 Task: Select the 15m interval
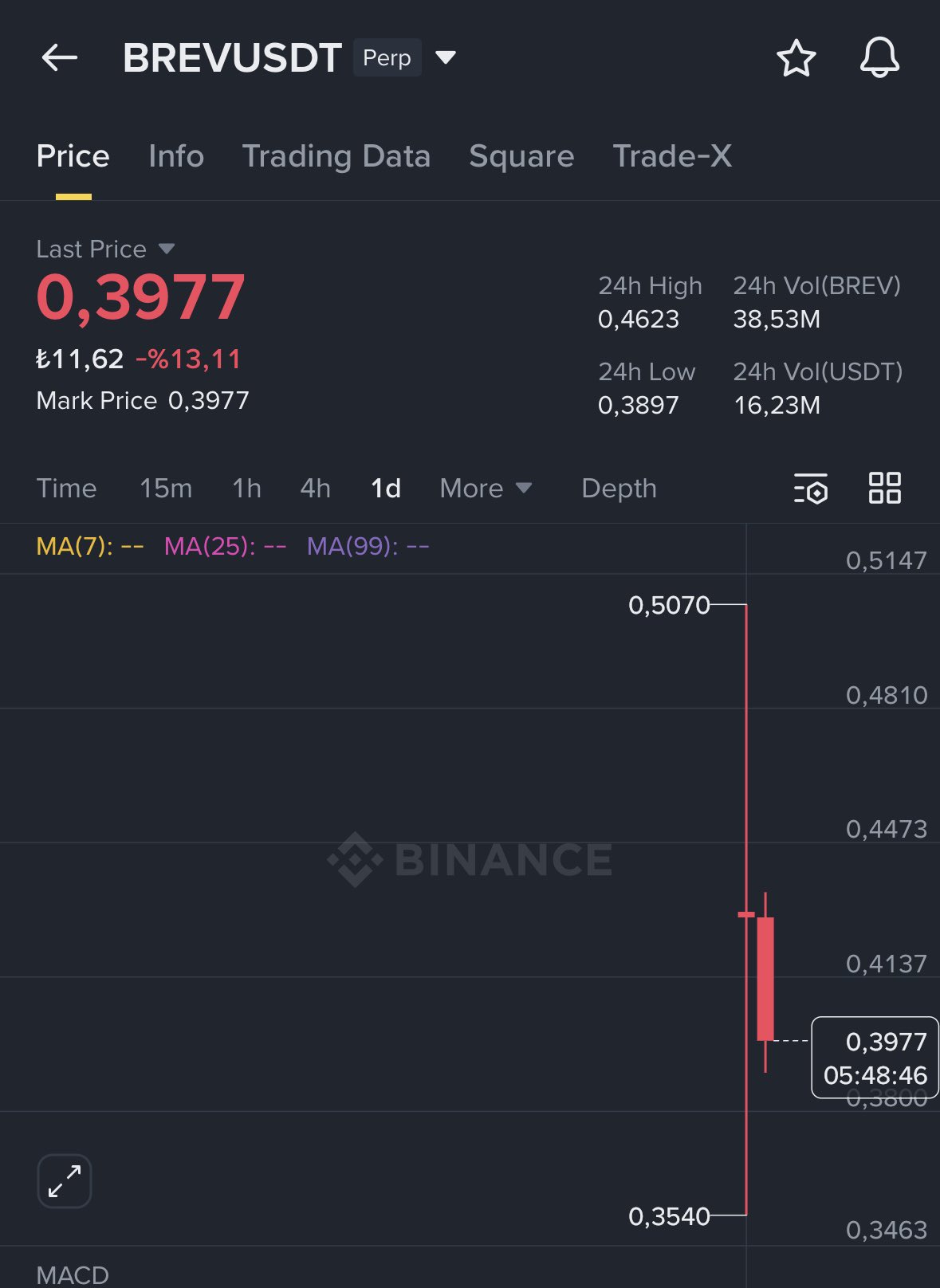[x=166, y=488]
